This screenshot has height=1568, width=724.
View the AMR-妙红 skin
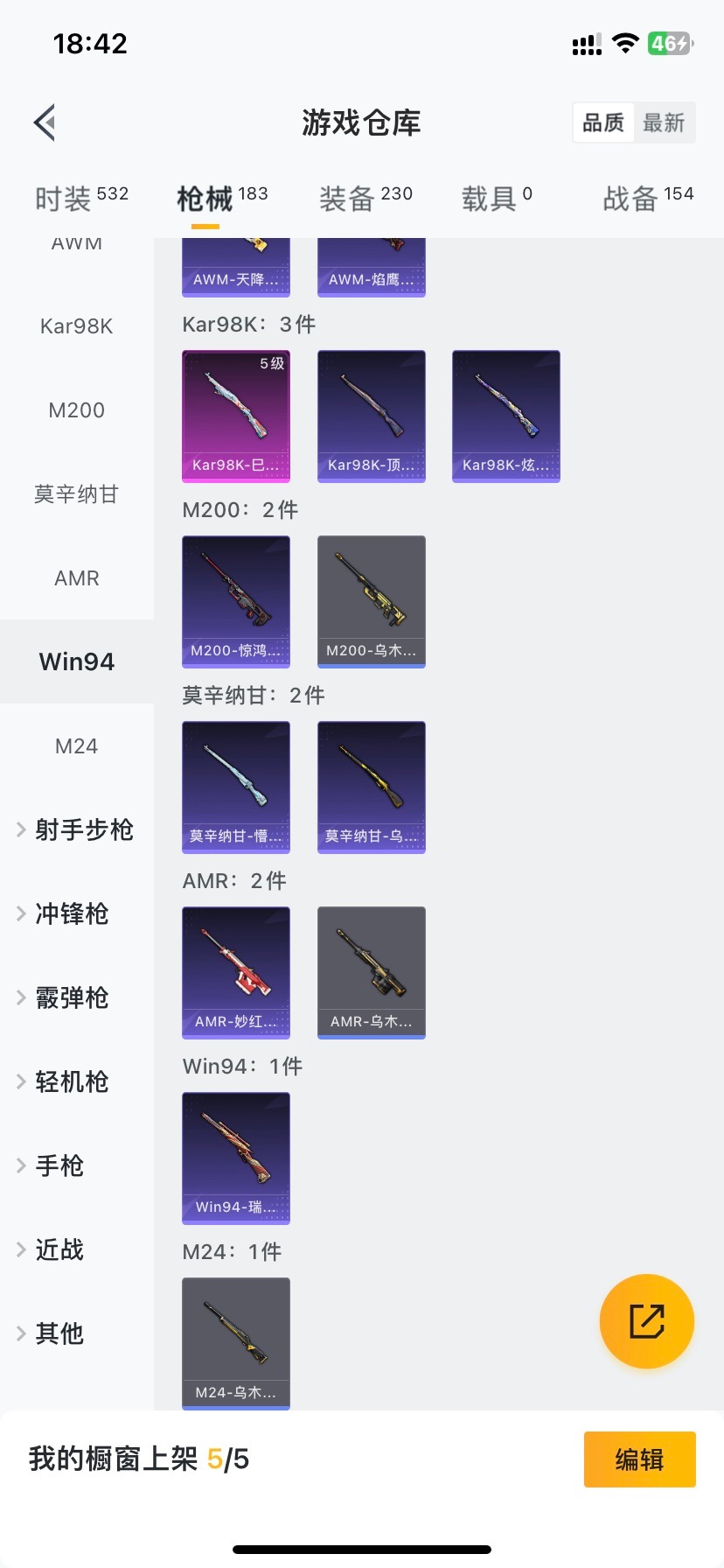pyautogui.click(x=236, y=972)
